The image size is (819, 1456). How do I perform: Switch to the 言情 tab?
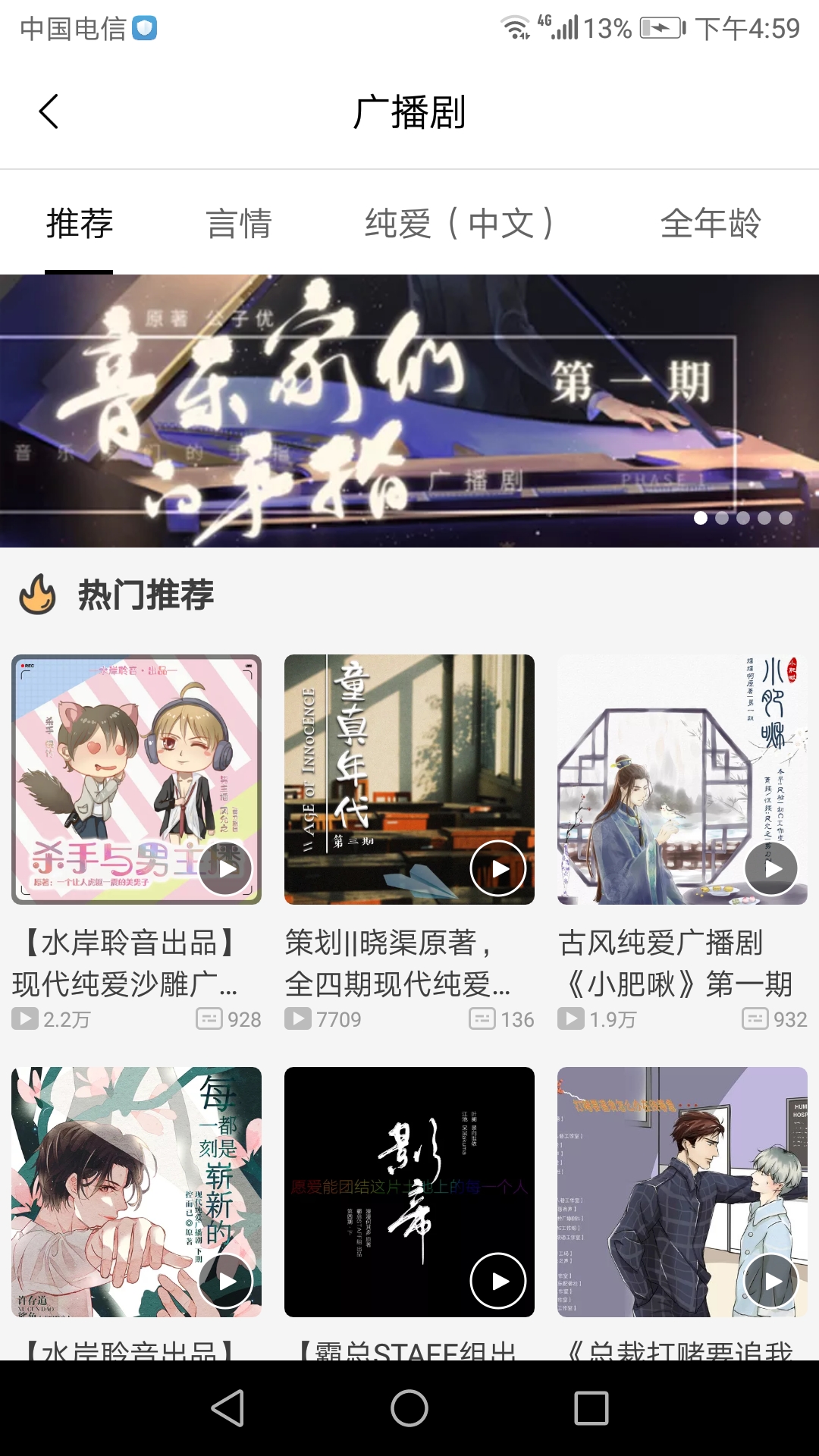coord(239,224)
